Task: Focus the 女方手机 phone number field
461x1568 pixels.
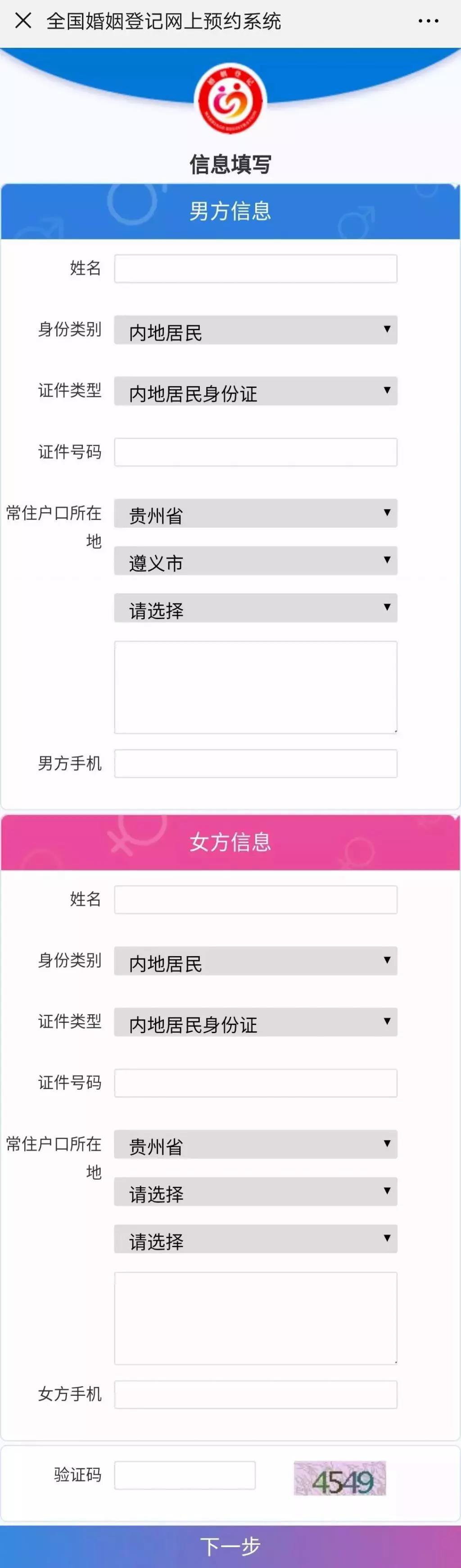Action: click(x=255, y=1395)
